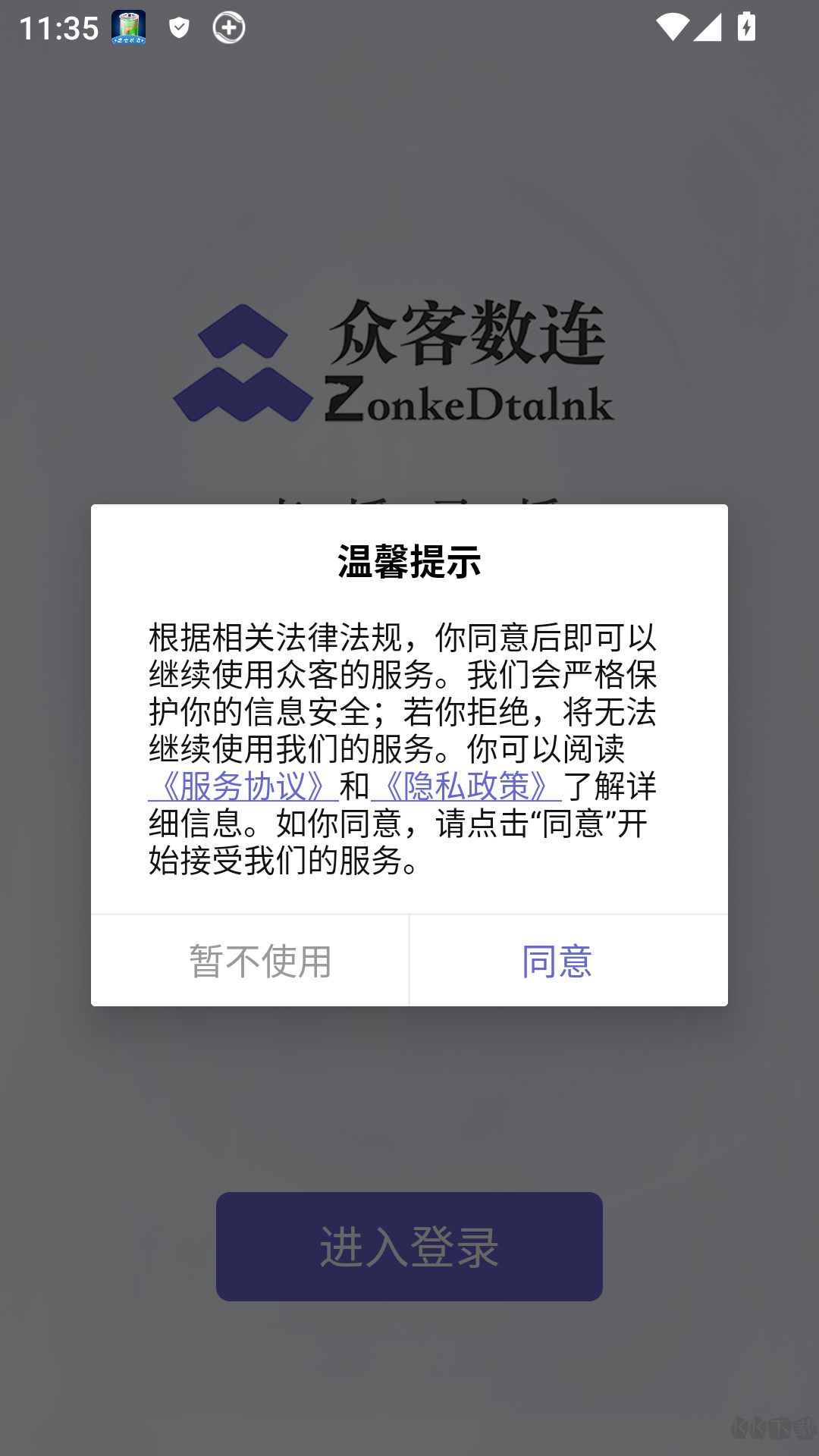Screen dimensions: 819x1456
Task: Tap 暂不使用 to decline the terms
Action: click(x=259, y=960)
